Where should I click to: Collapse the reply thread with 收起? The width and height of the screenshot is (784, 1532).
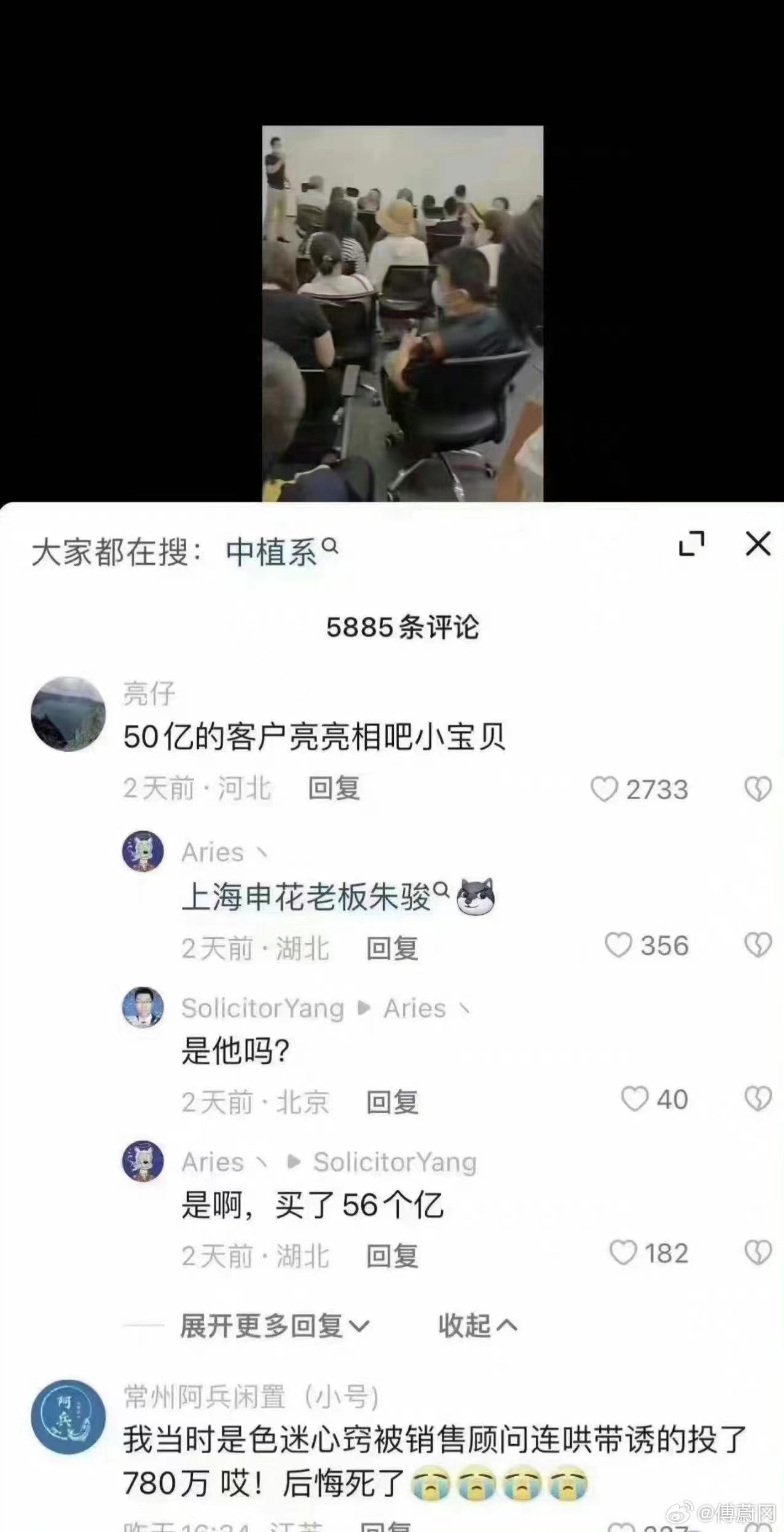pyautogui.click(x=477, y=1326)
